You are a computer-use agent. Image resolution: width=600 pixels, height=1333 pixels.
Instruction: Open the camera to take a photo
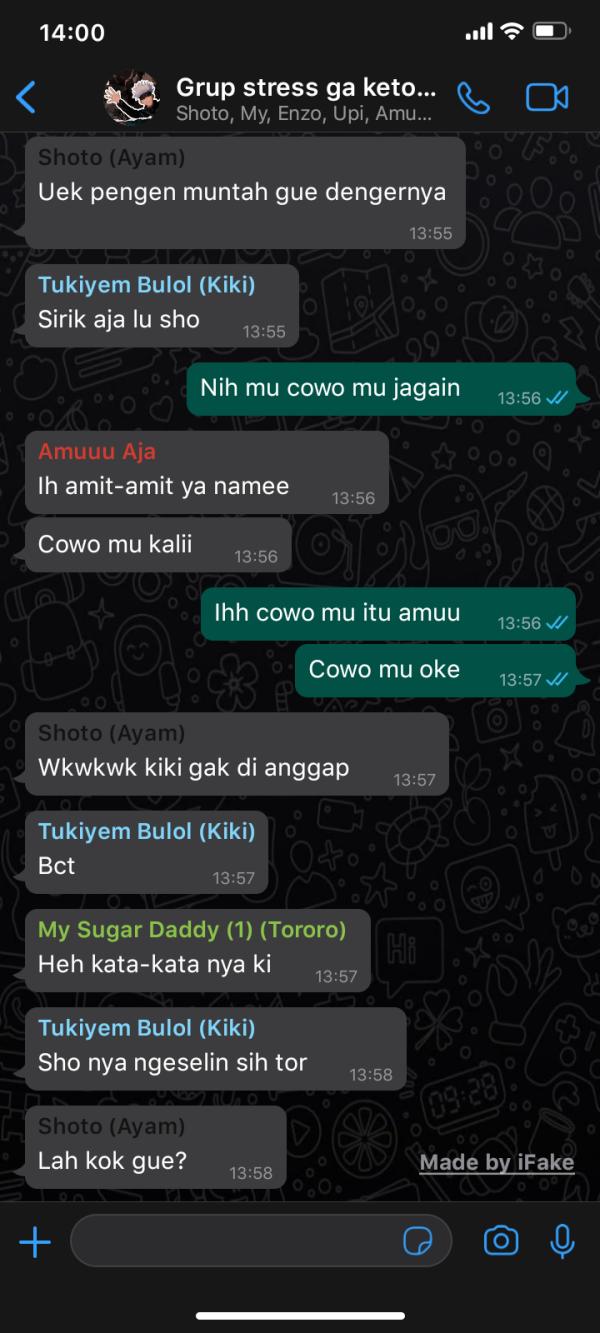501,1242
